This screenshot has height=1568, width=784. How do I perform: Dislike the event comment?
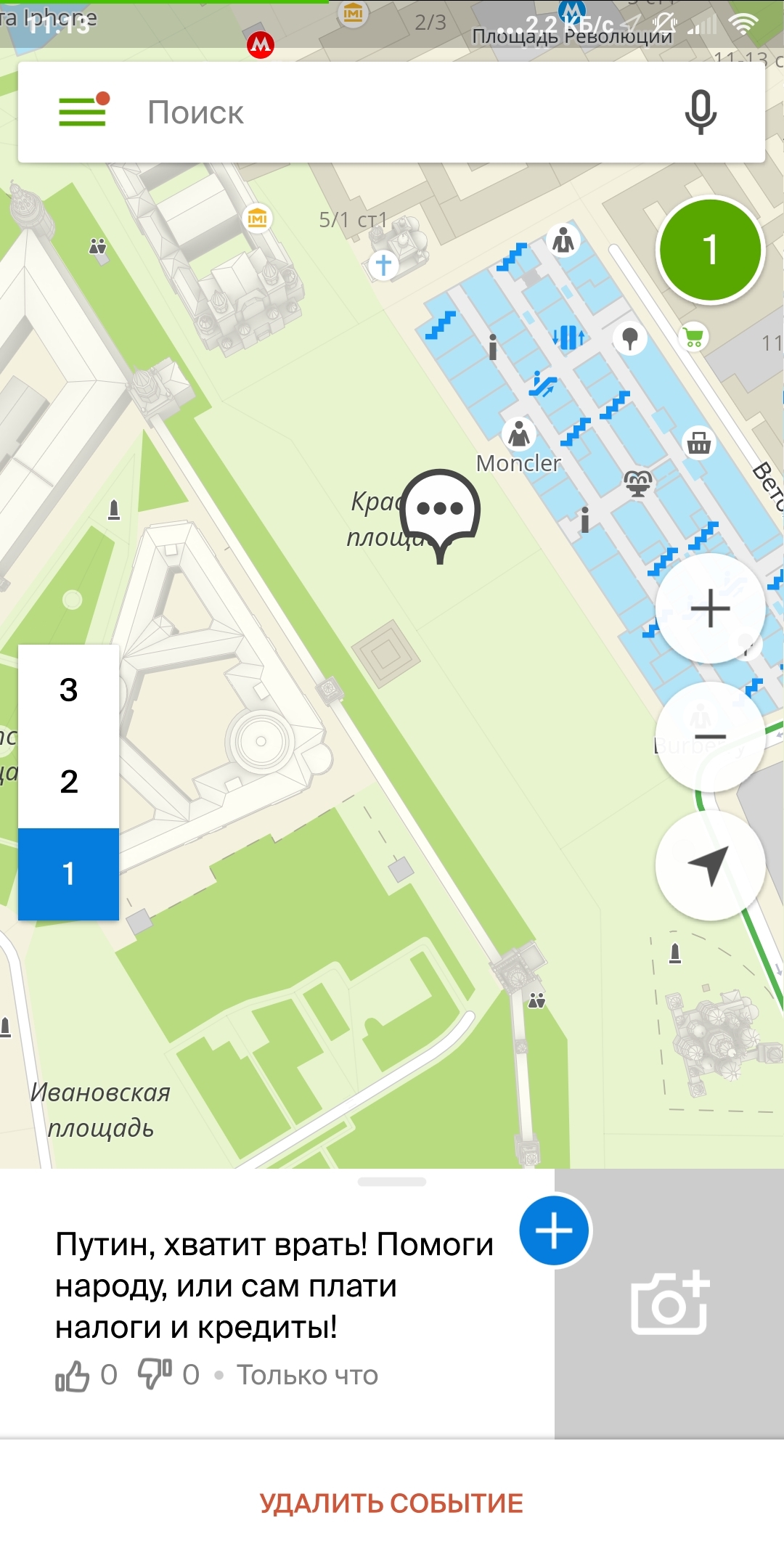tap(155, 1374)
